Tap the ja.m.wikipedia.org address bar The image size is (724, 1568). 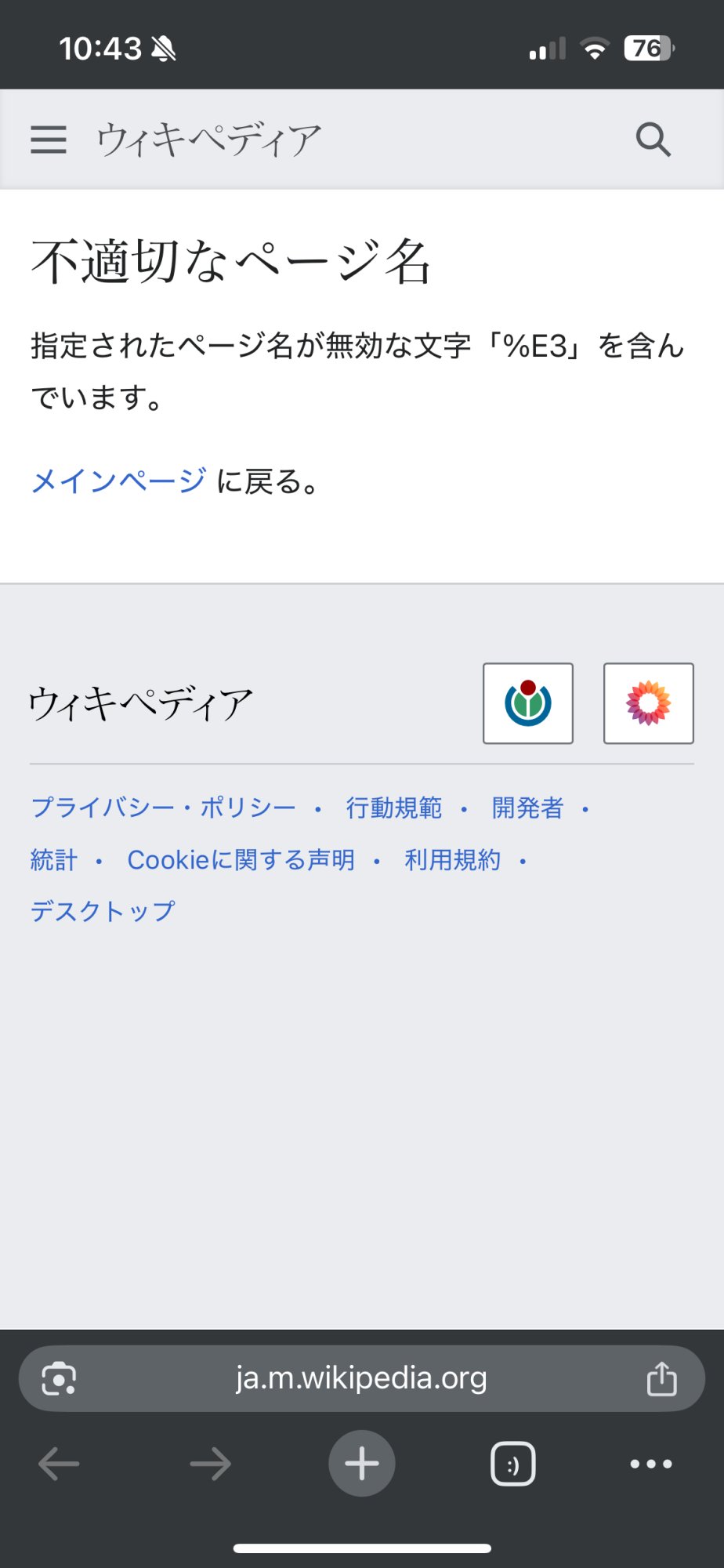click(x=362, y=1378)
